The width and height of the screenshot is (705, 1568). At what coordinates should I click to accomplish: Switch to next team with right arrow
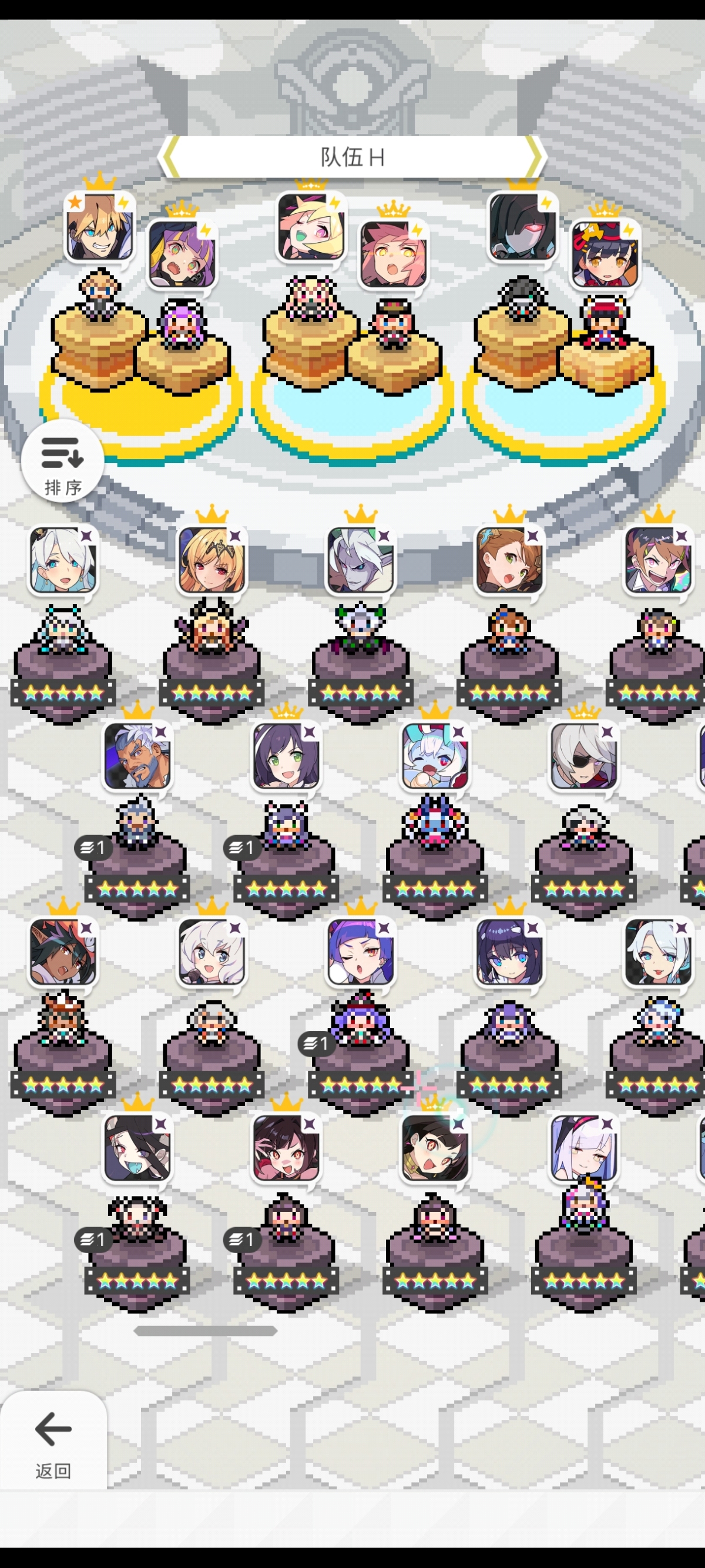coord(534,157)
